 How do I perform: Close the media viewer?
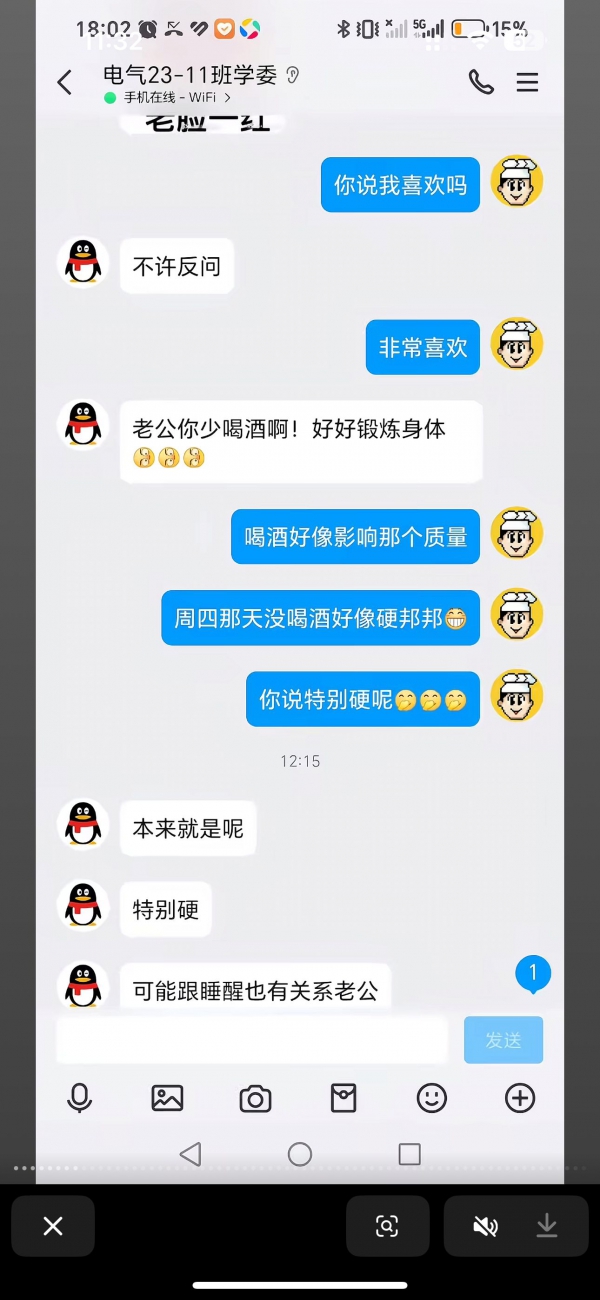coord(53,1226)
